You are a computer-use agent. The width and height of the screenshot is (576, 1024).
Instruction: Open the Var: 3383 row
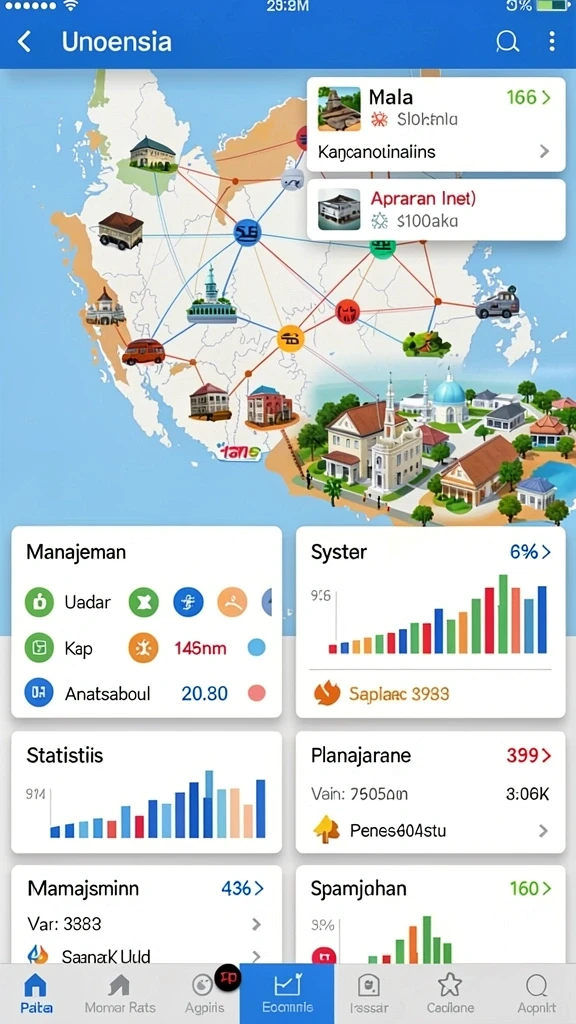tap(146, 923)
